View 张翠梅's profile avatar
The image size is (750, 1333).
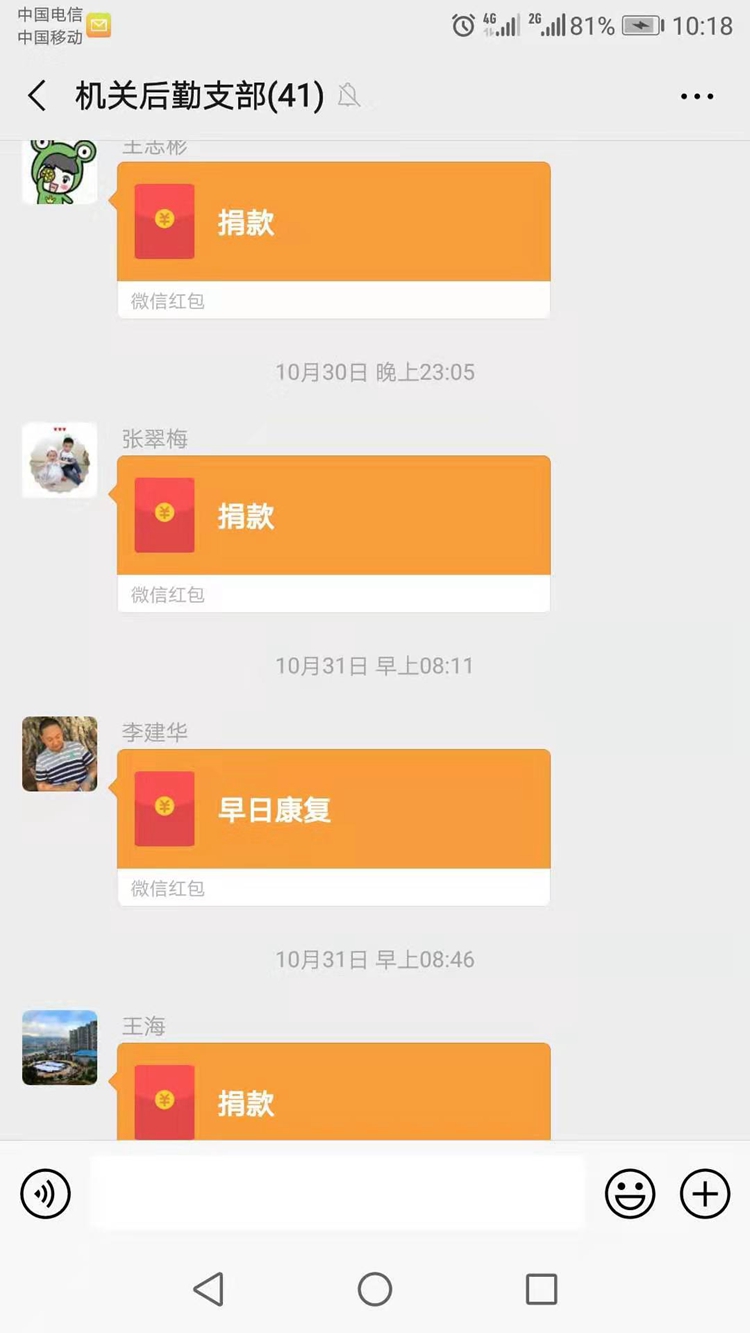60,460
